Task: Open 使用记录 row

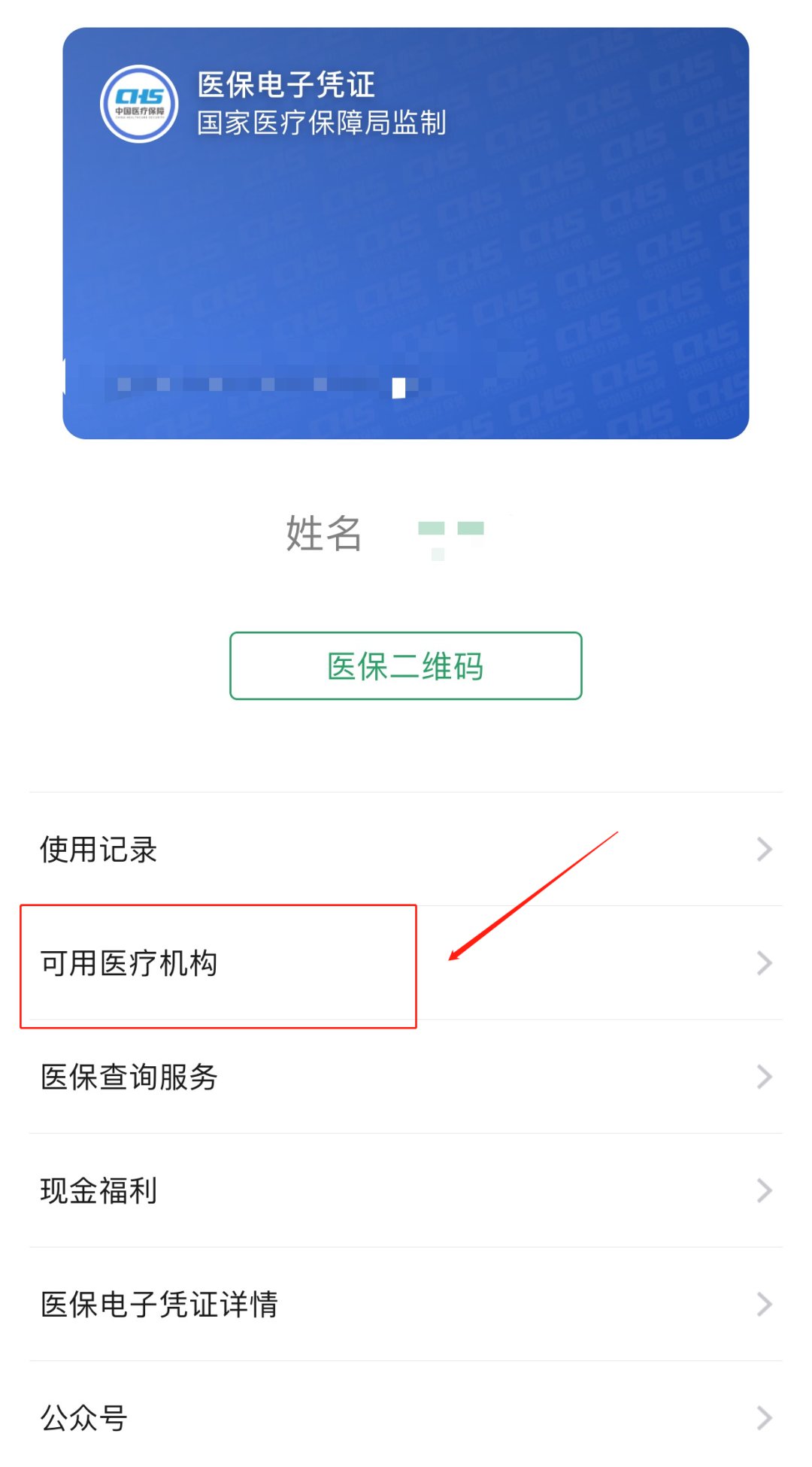Action: click(x=405, y=850)
